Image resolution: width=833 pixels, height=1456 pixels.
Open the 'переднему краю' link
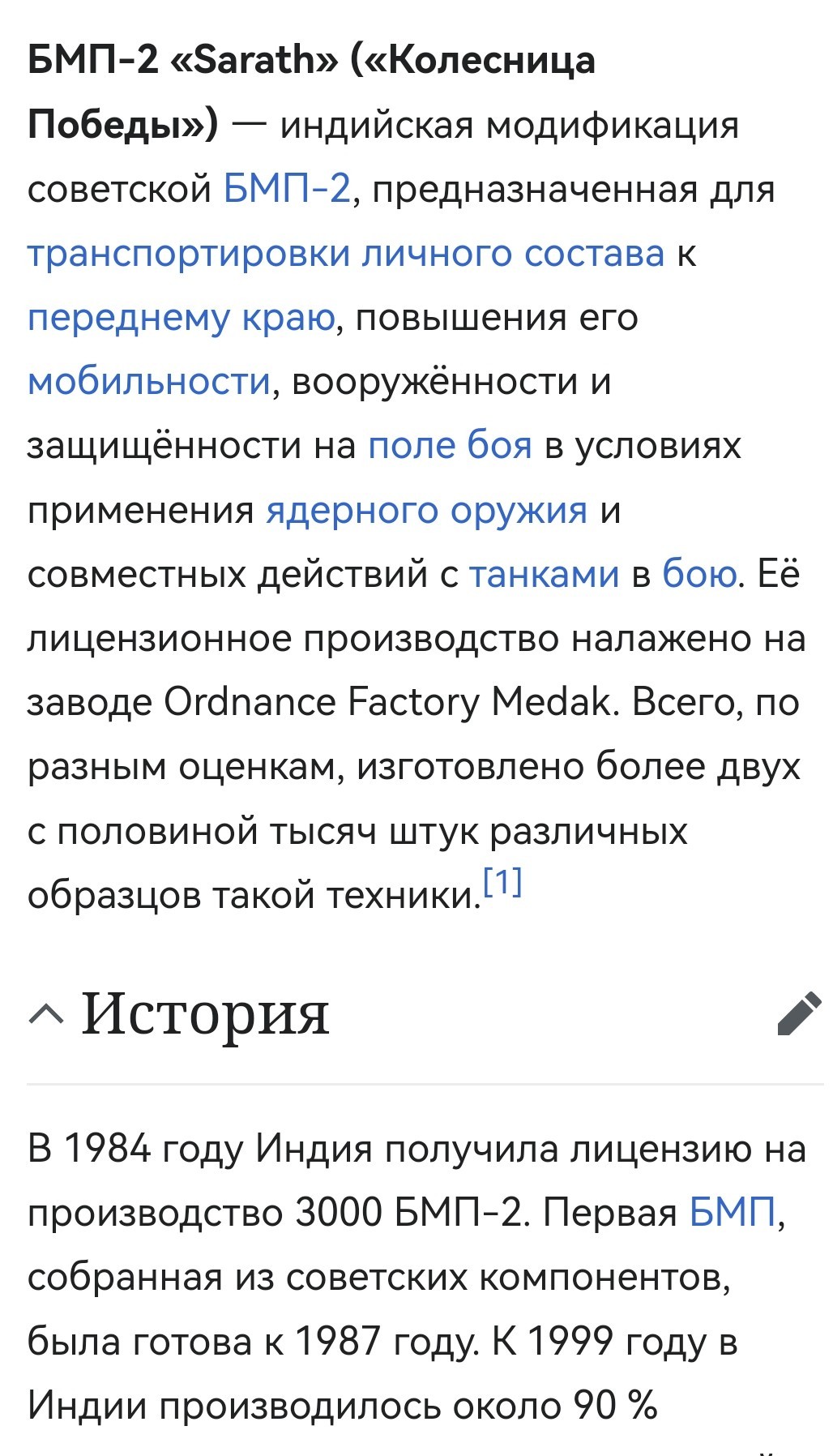click(181, 318)
